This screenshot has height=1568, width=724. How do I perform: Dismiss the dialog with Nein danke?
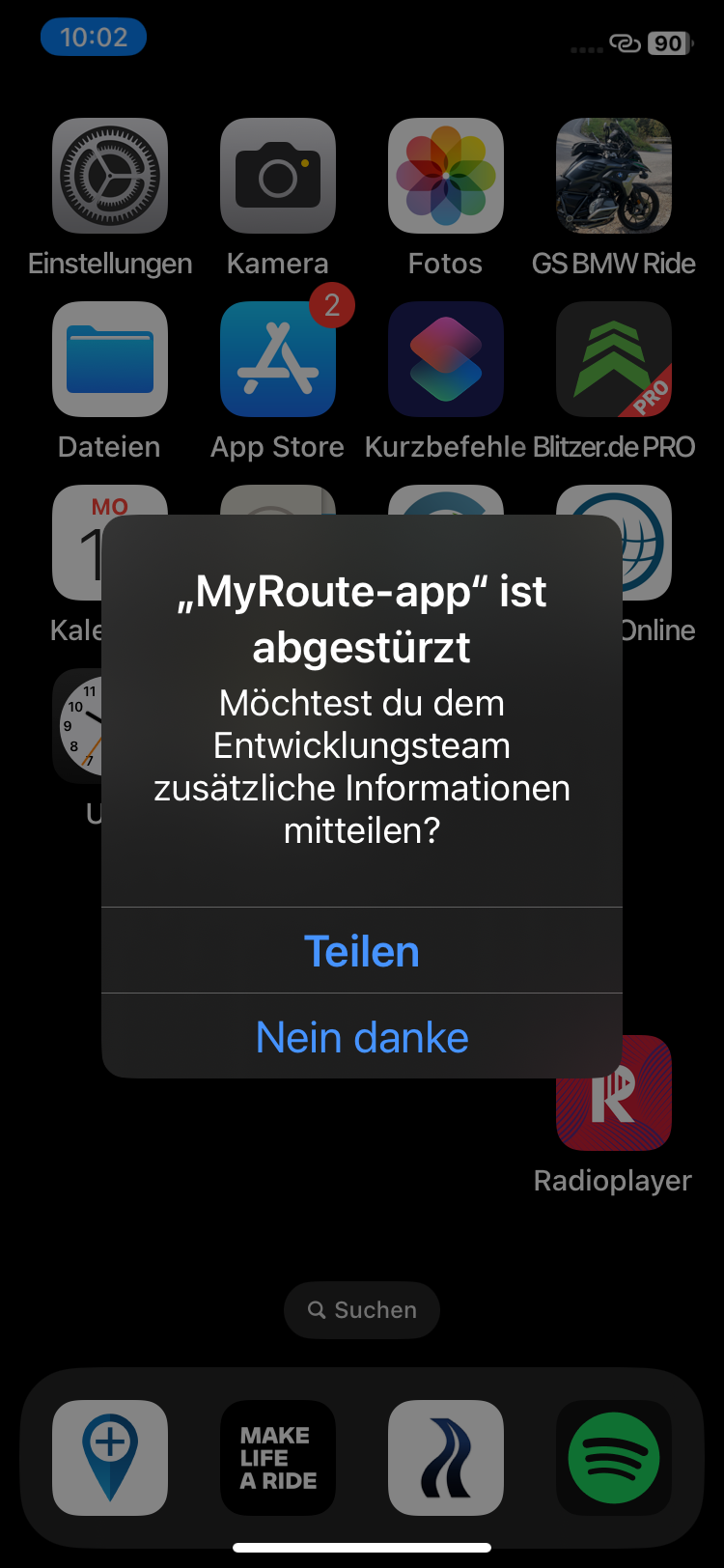[x=362, y=1037]
